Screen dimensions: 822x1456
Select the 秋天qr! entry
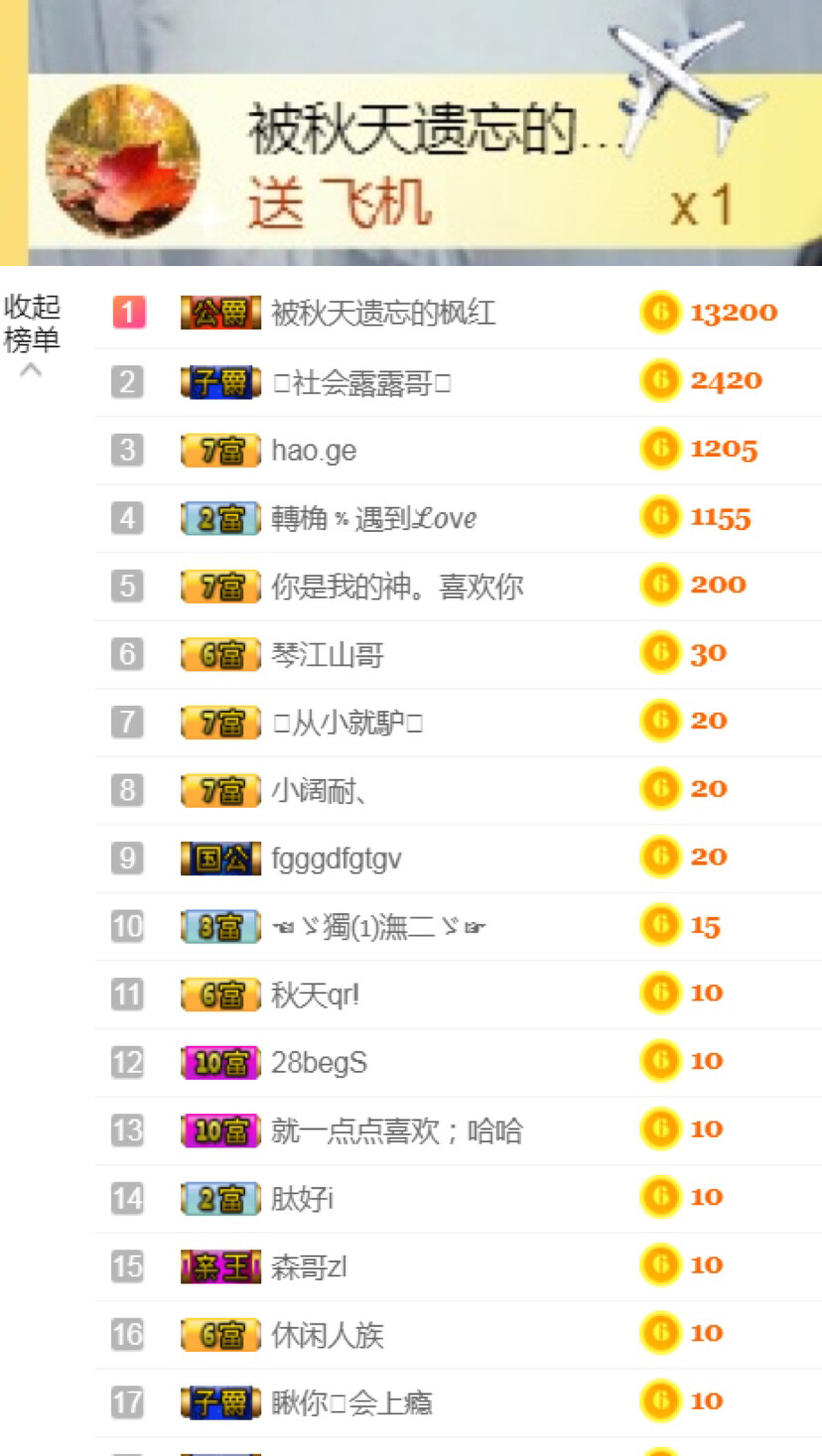tap(315, 994)
